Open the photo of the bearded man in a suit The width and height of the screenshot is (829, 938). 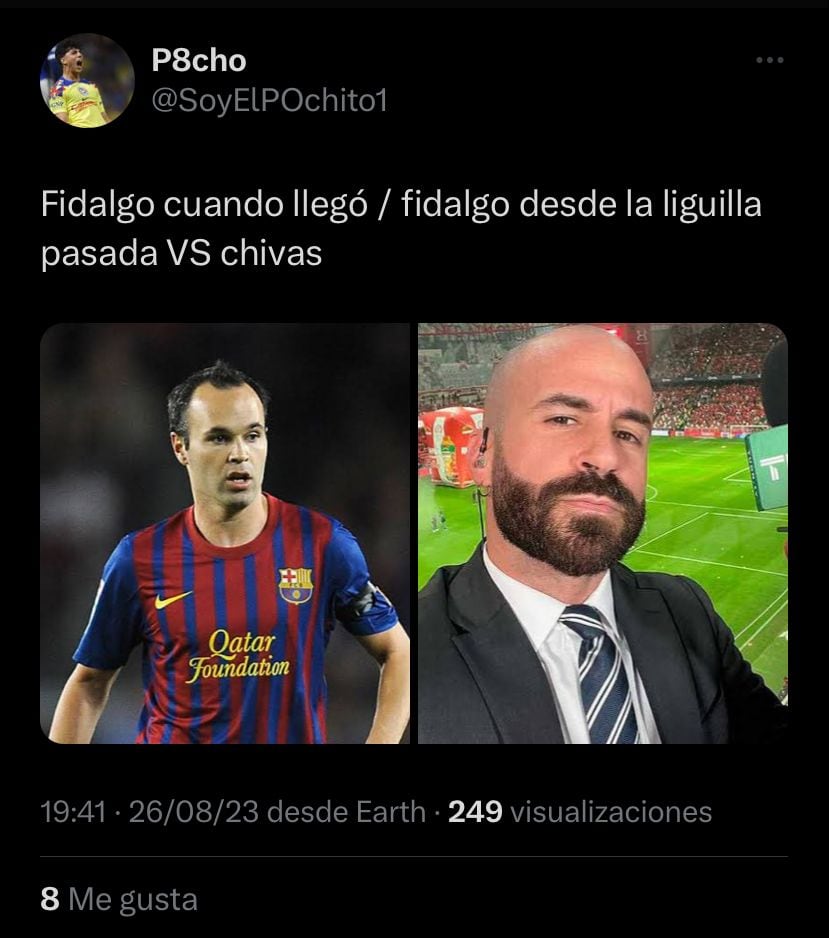point(603,533)
